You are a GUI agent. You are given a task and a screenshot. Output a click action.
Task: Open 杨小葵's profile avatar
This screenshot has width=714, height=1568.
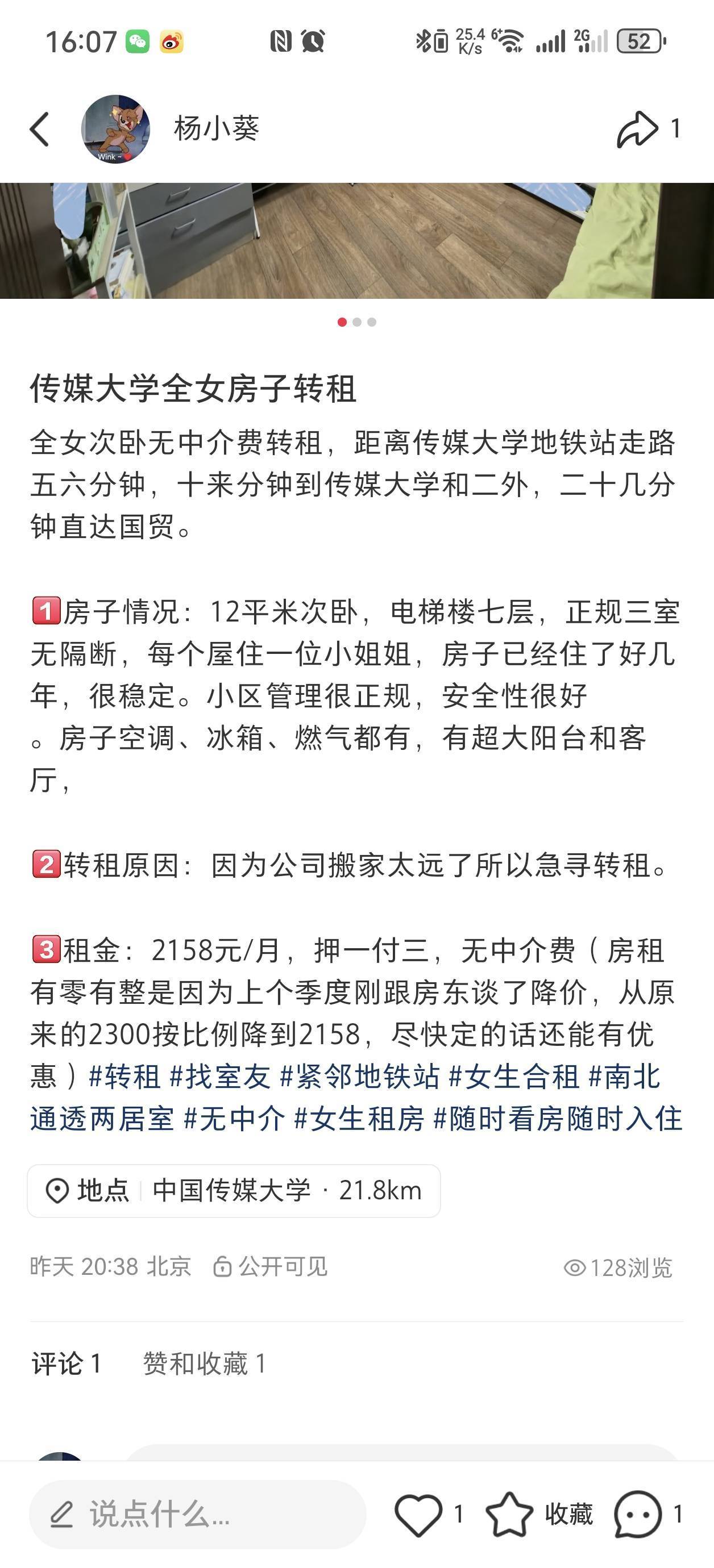coord(116,129)
